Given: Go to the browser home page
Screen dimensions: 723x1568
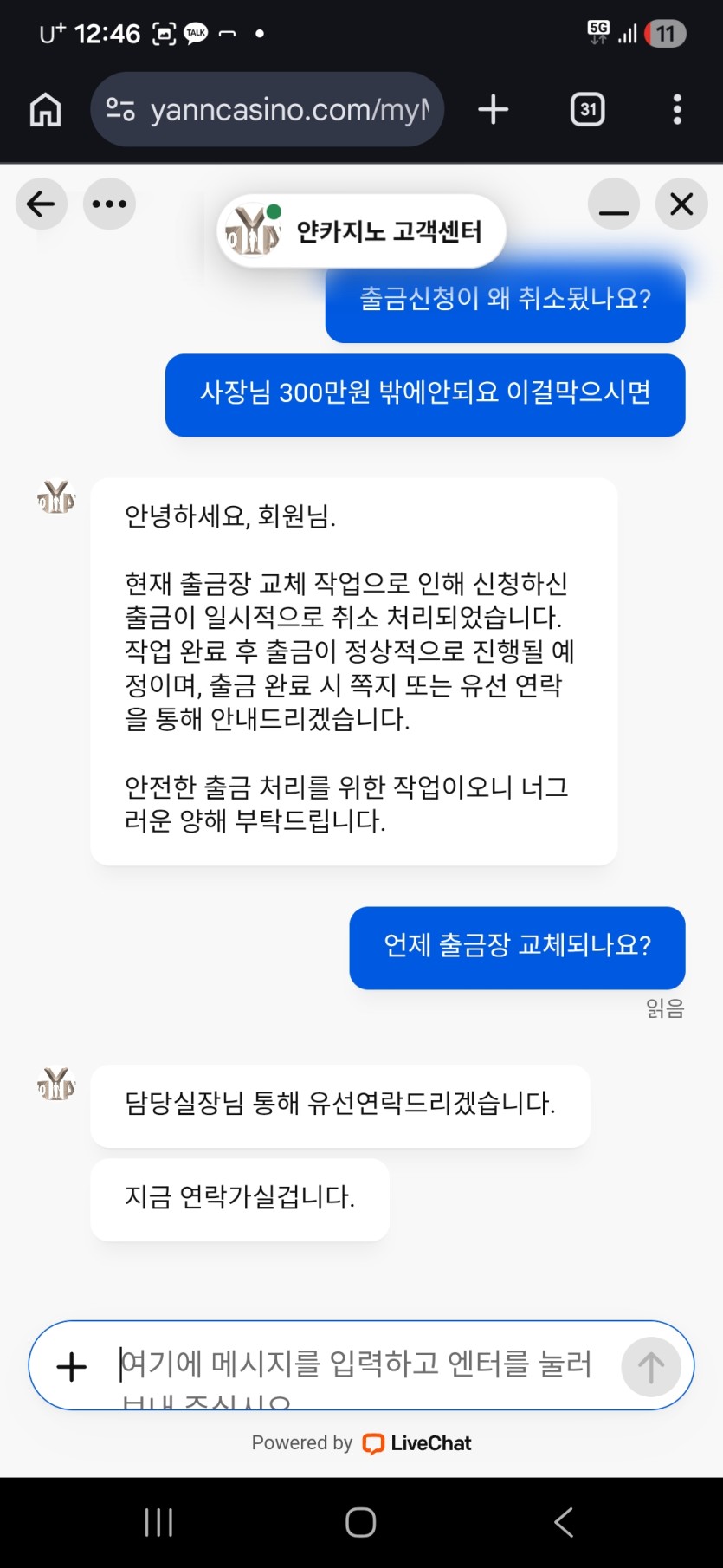Looking at the screenshot, I should pos(46,110).
